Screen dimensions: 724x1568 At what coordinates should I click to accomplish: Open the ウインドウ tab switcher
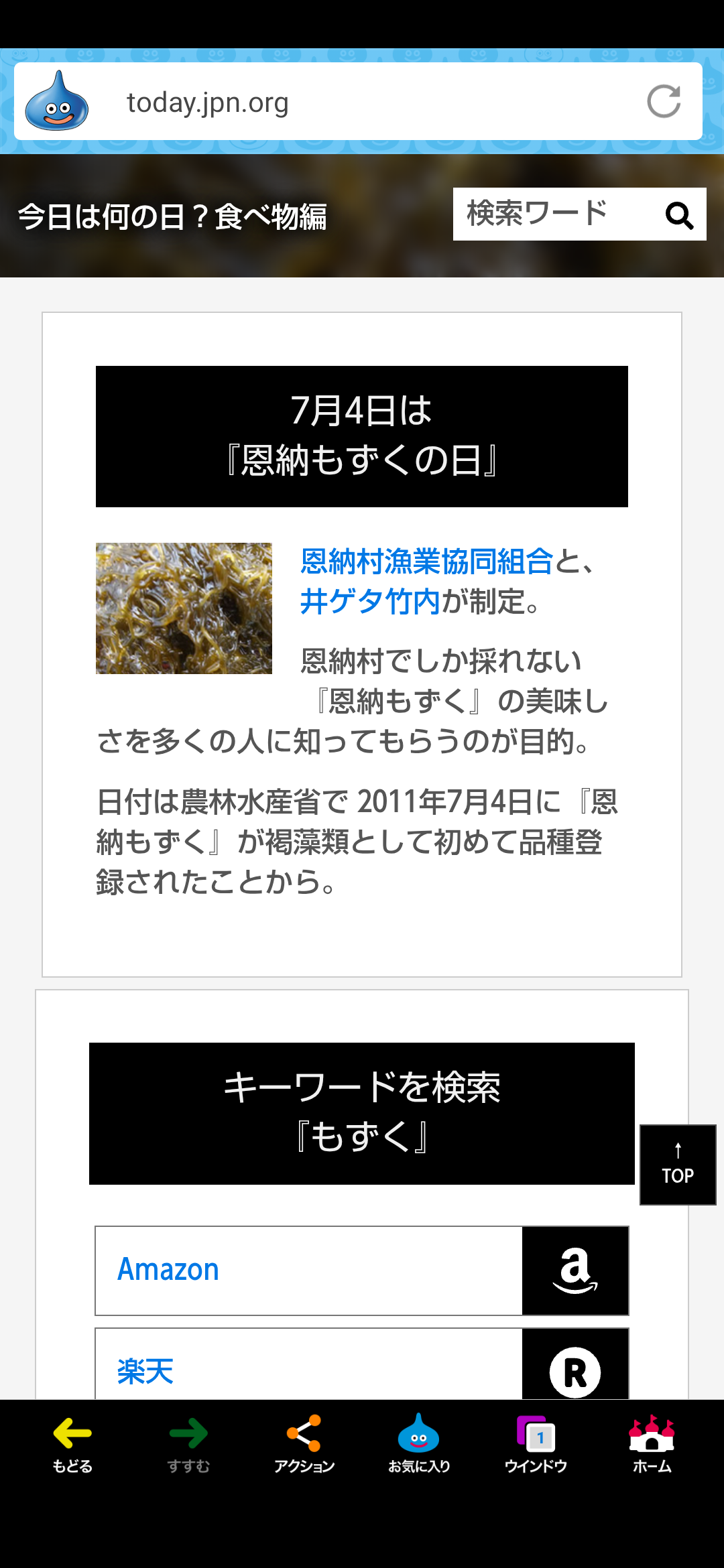pos(536,1444)
